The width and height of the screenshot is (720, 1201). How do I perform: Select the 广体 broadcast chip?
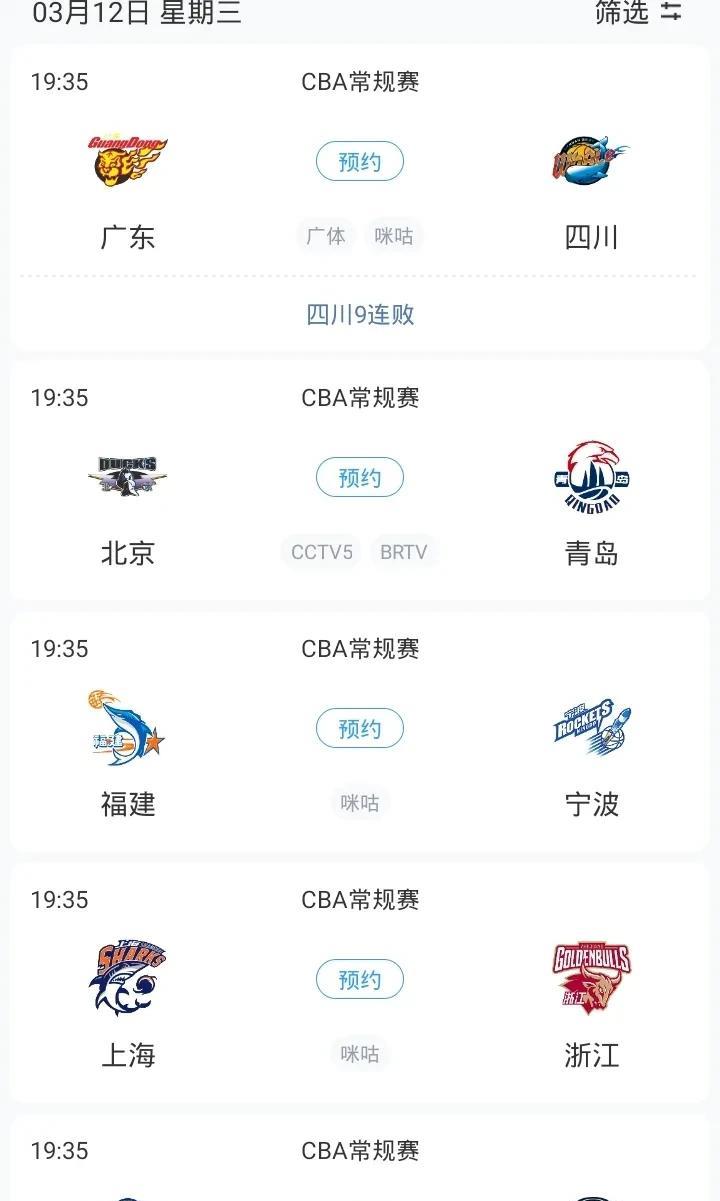coord(326,236)
